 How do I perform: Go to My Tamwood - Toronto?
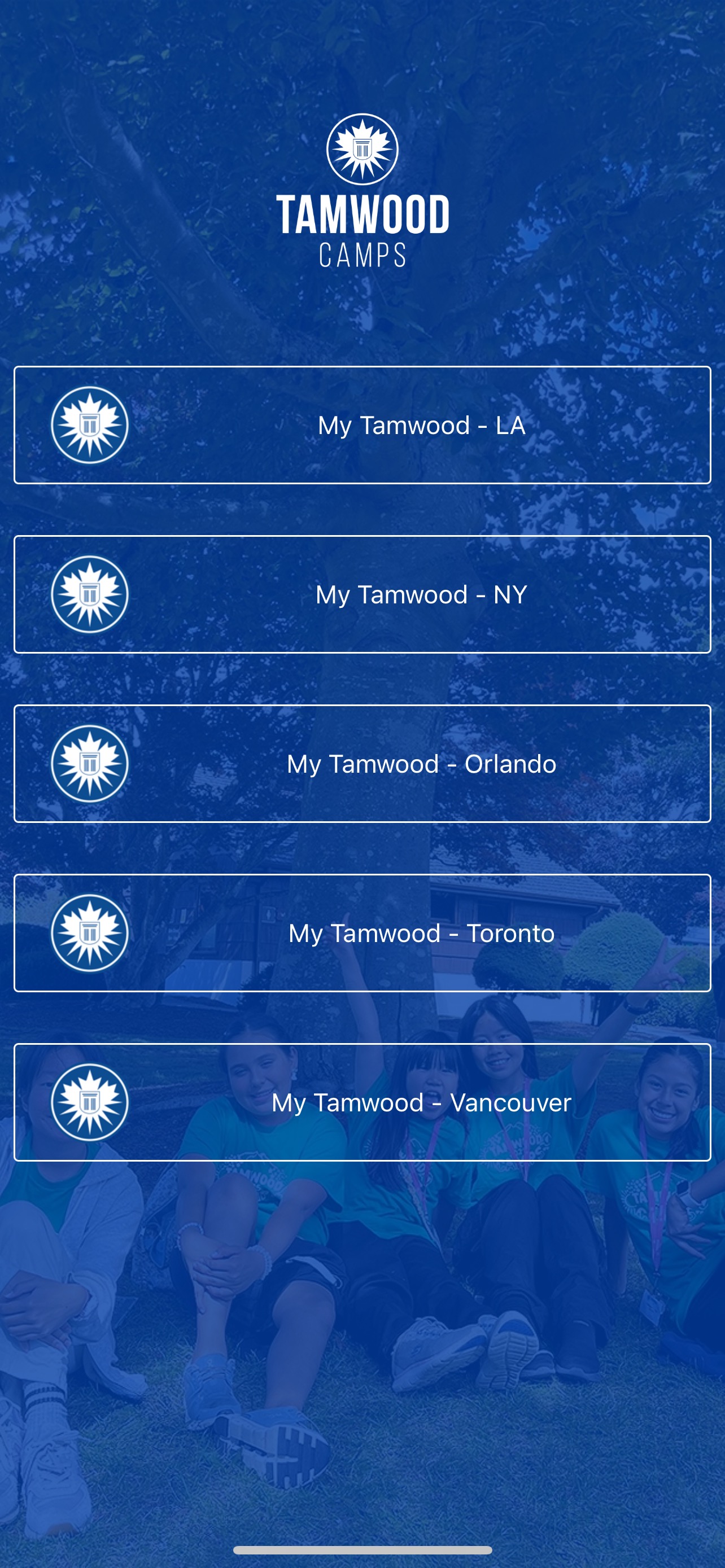click(362, 932)
